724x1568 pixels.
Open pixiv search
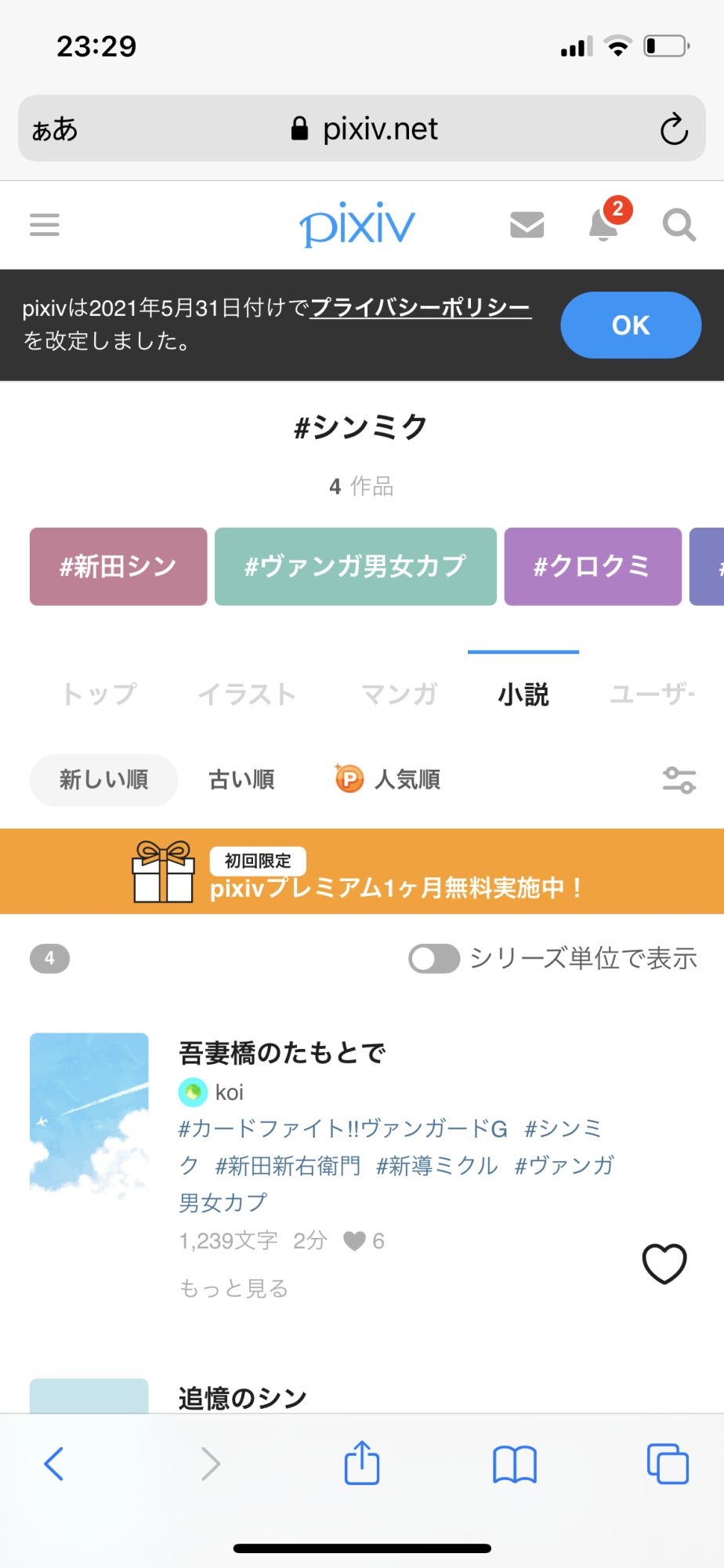click(x=679, y=225)
